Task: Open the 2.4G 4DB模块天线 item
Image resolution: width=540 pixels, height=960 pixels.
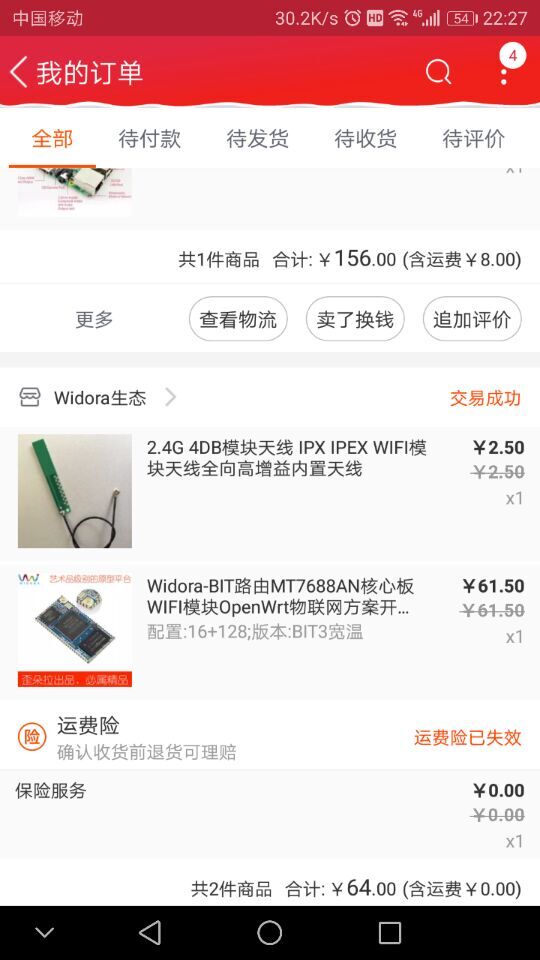Action: point(270,491)
